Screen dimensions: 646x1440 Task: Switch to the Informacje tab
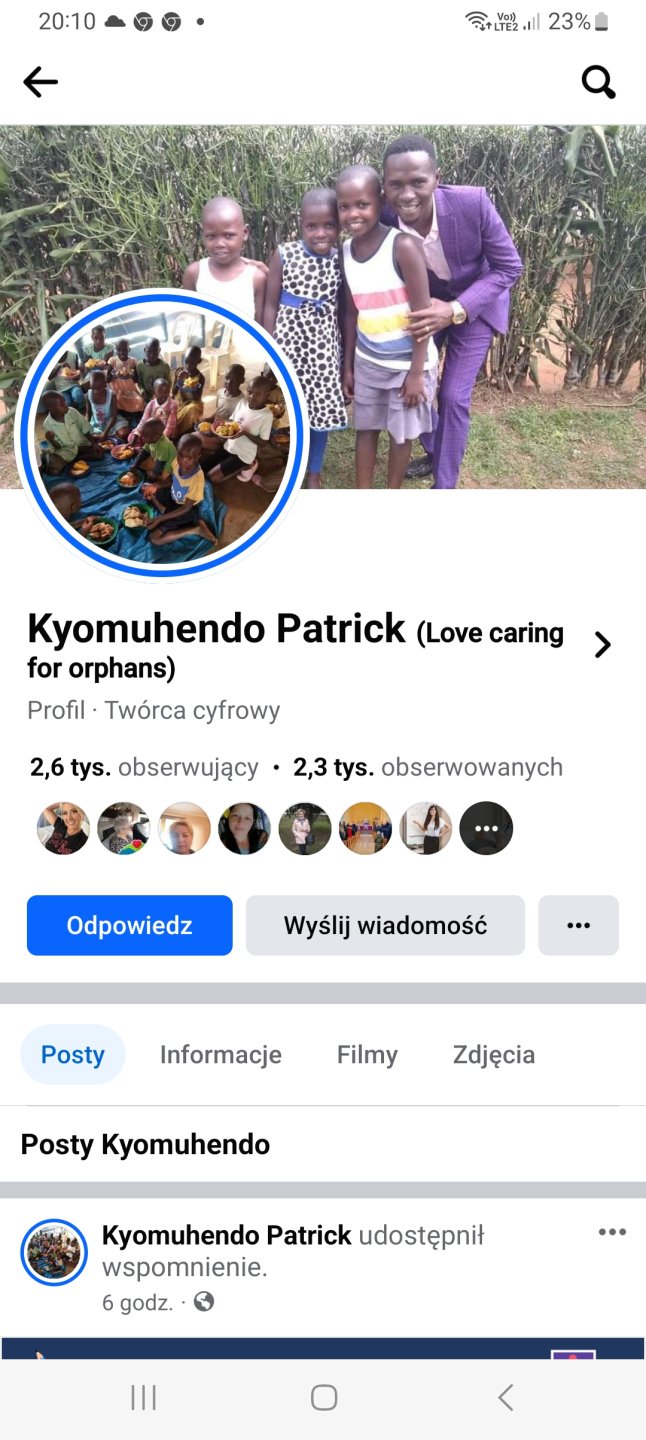(x=221, y=1055)
